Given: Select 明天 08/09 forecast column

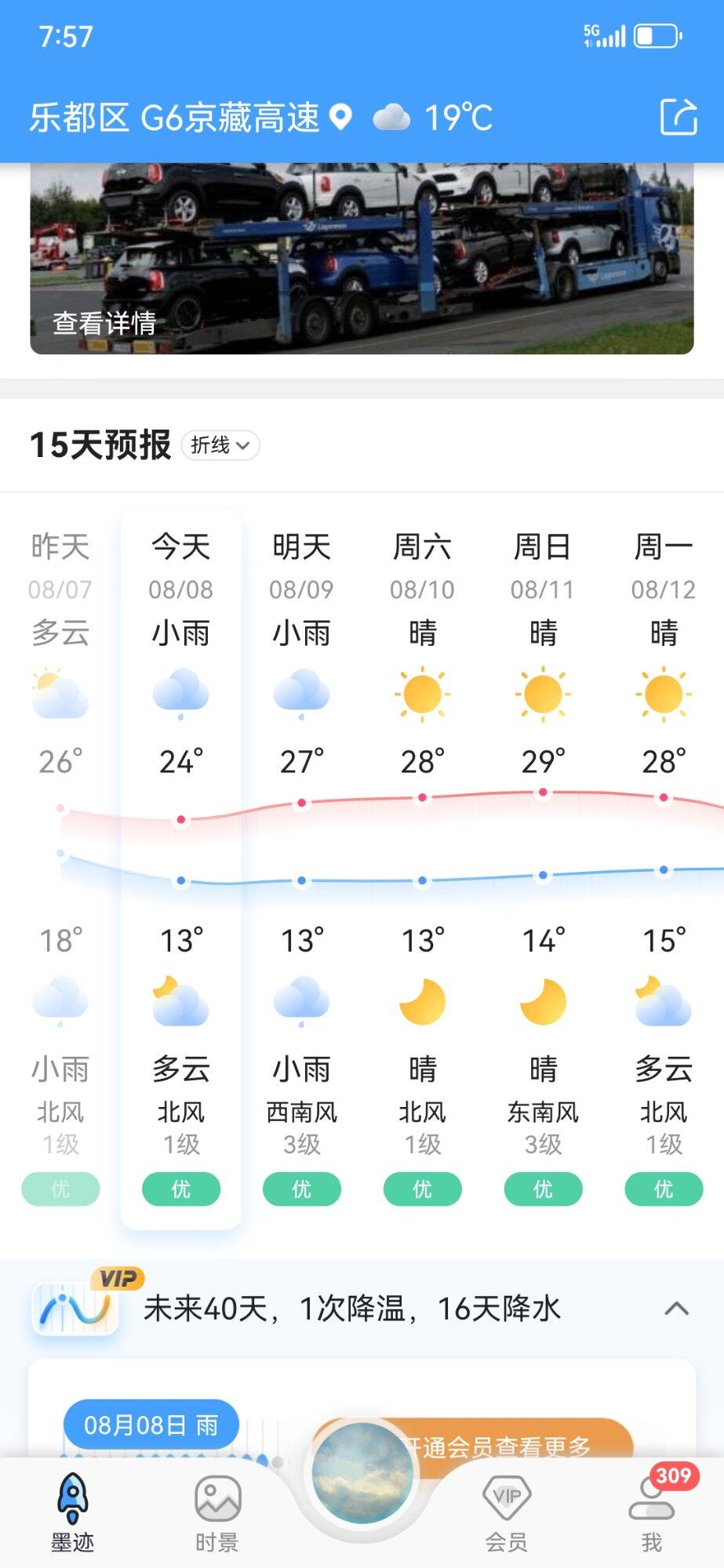Looking at the screenshot, I should coord(302,862).
